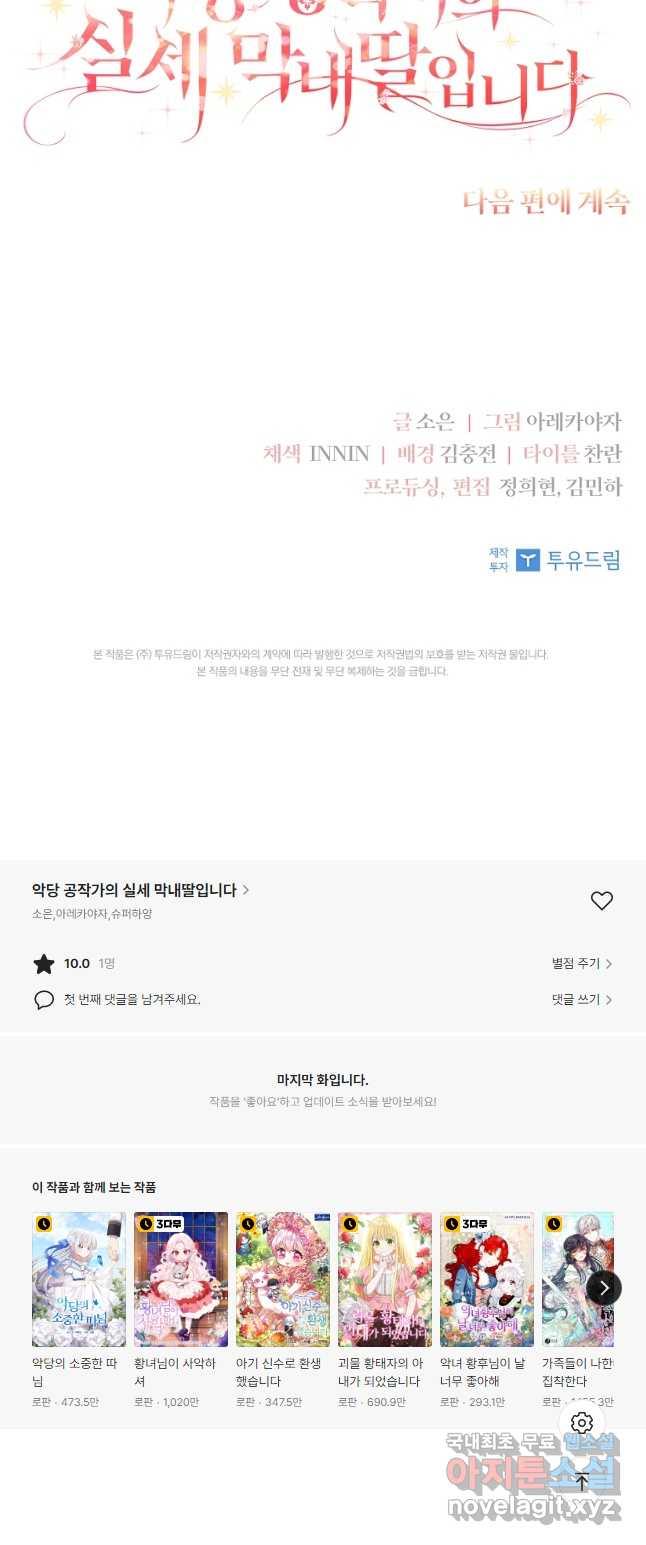Like this series with the heart icon
Image resolution: width=646 pixels, height=1545 pixels.
pyautogui.click(x=601, y=901)
